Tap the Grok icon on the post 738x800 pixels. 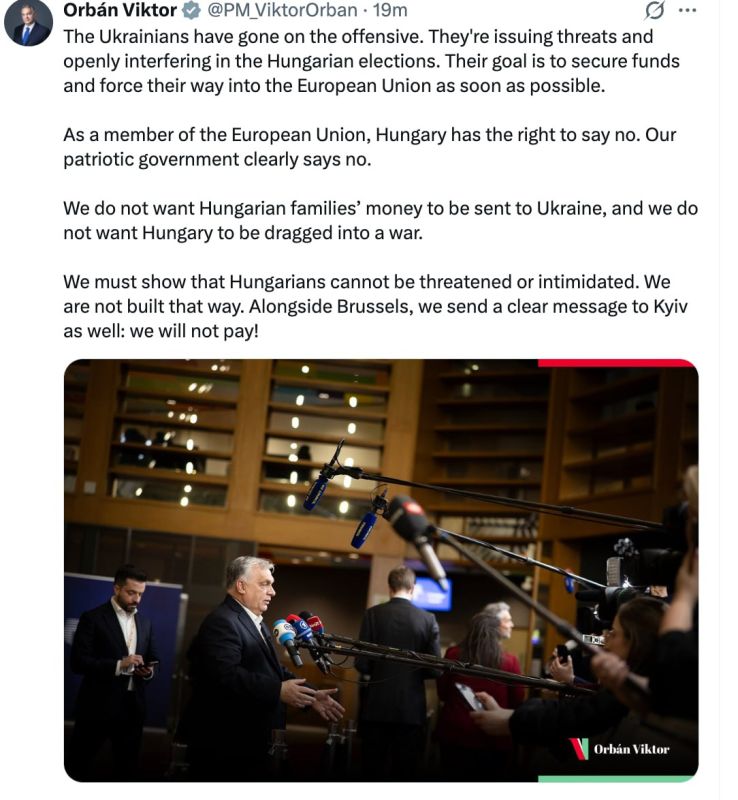click(x=655, y=11)
